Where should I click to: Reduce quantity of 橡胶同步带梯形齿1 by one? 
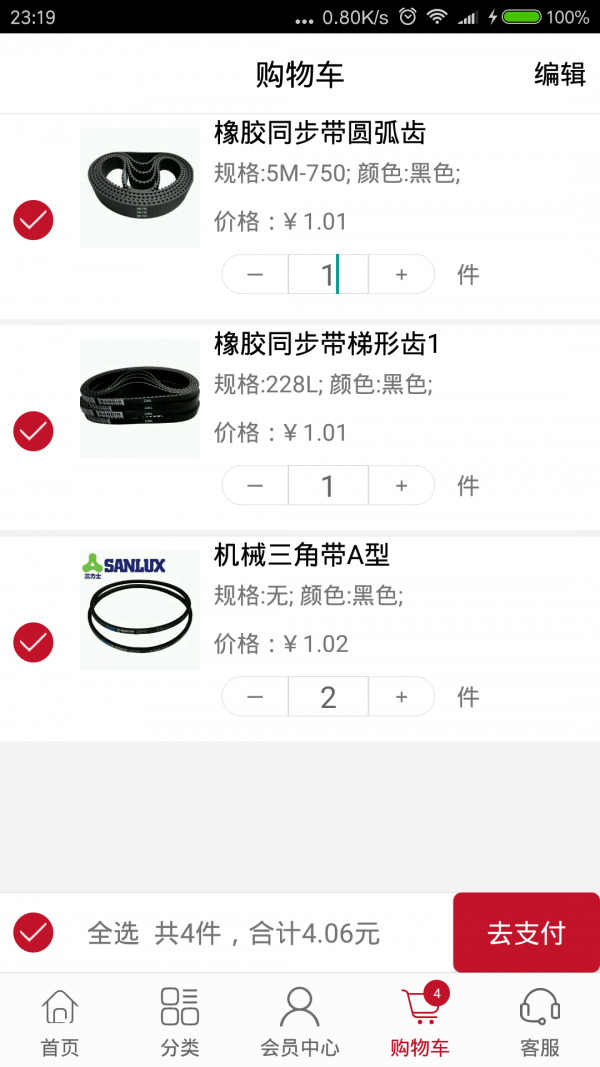click(255, 485)
